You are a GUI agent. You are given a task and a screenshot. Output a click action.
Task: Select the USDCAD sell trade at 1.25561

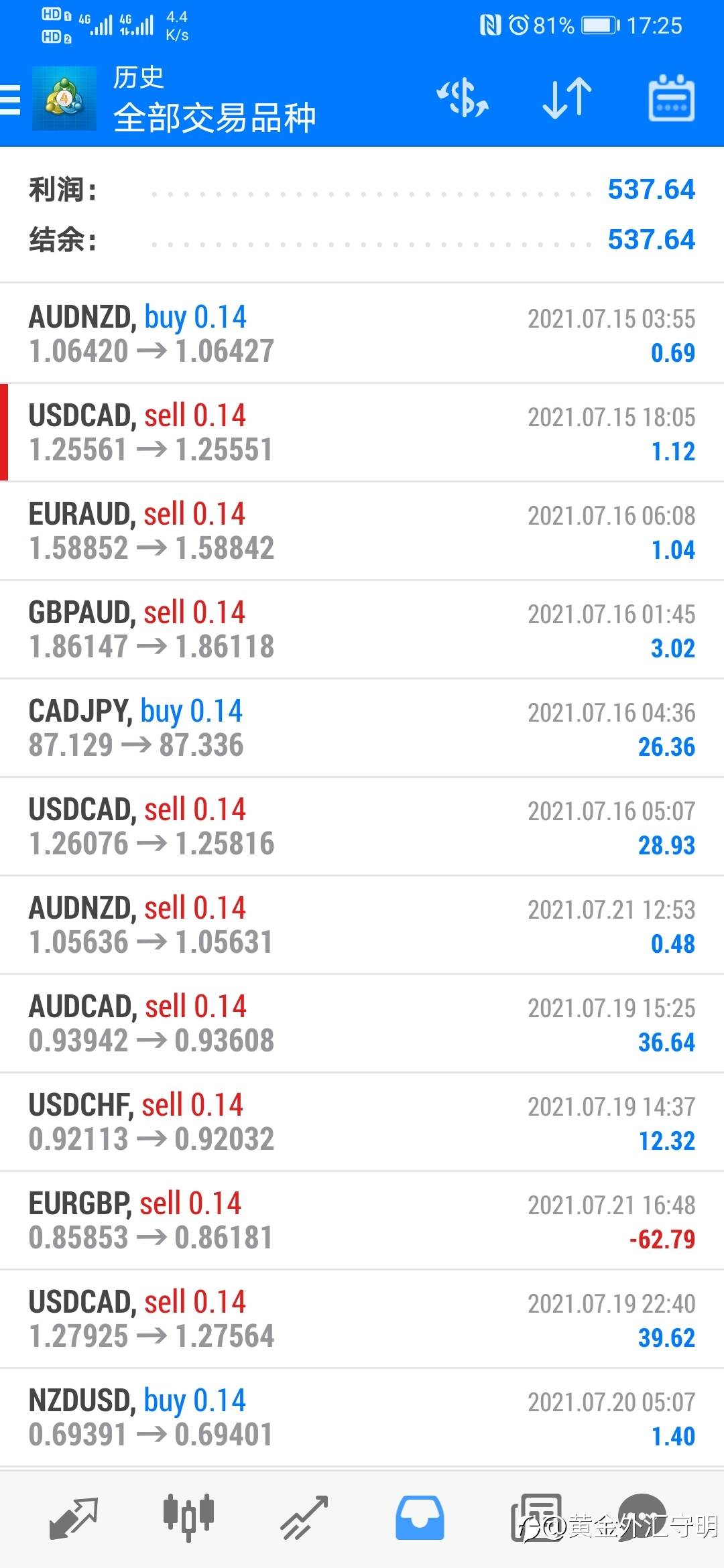tap(362, 432)
